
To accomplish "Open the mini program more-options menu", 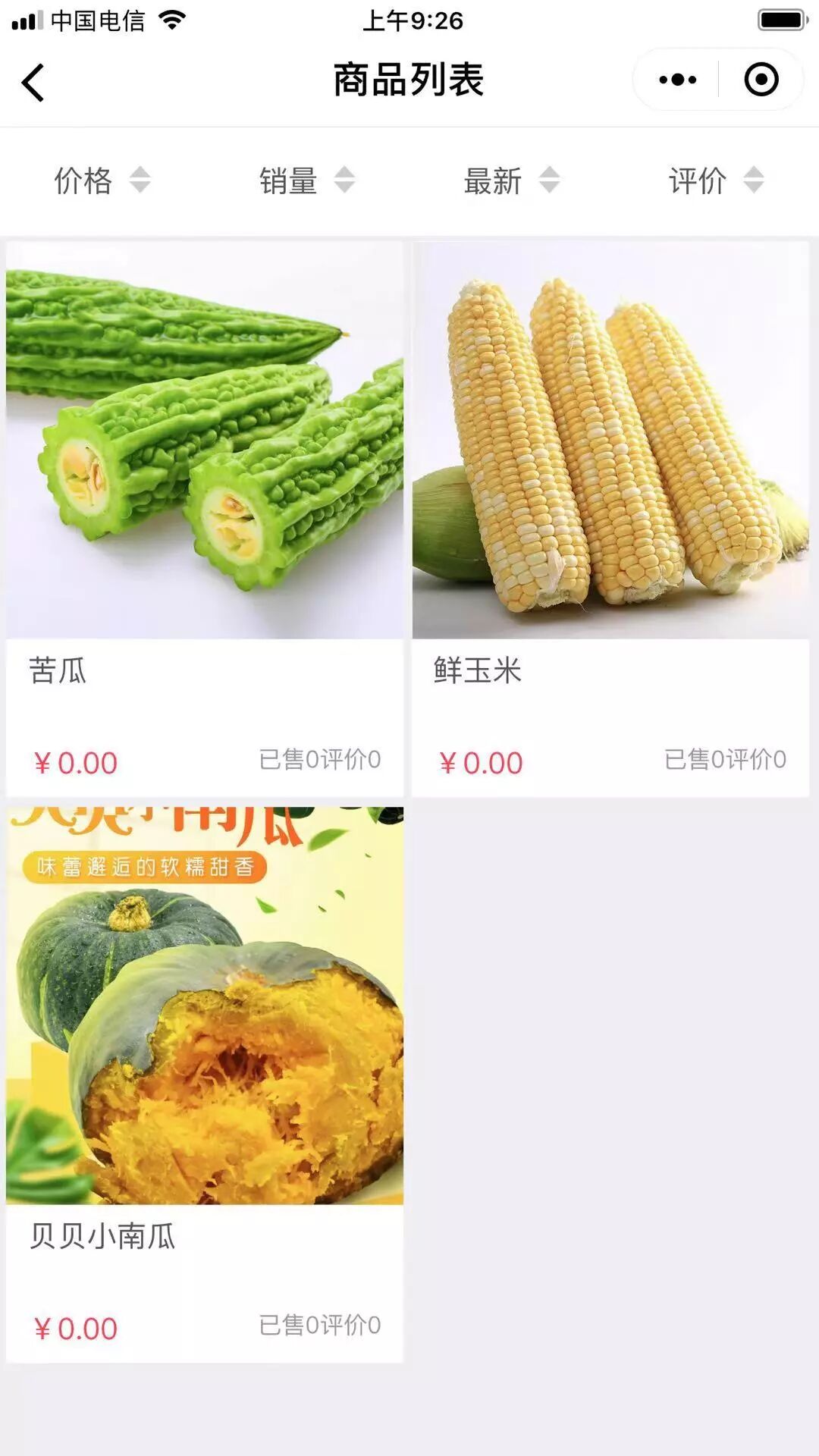I will pyautogui.click(x=677, y=80).
